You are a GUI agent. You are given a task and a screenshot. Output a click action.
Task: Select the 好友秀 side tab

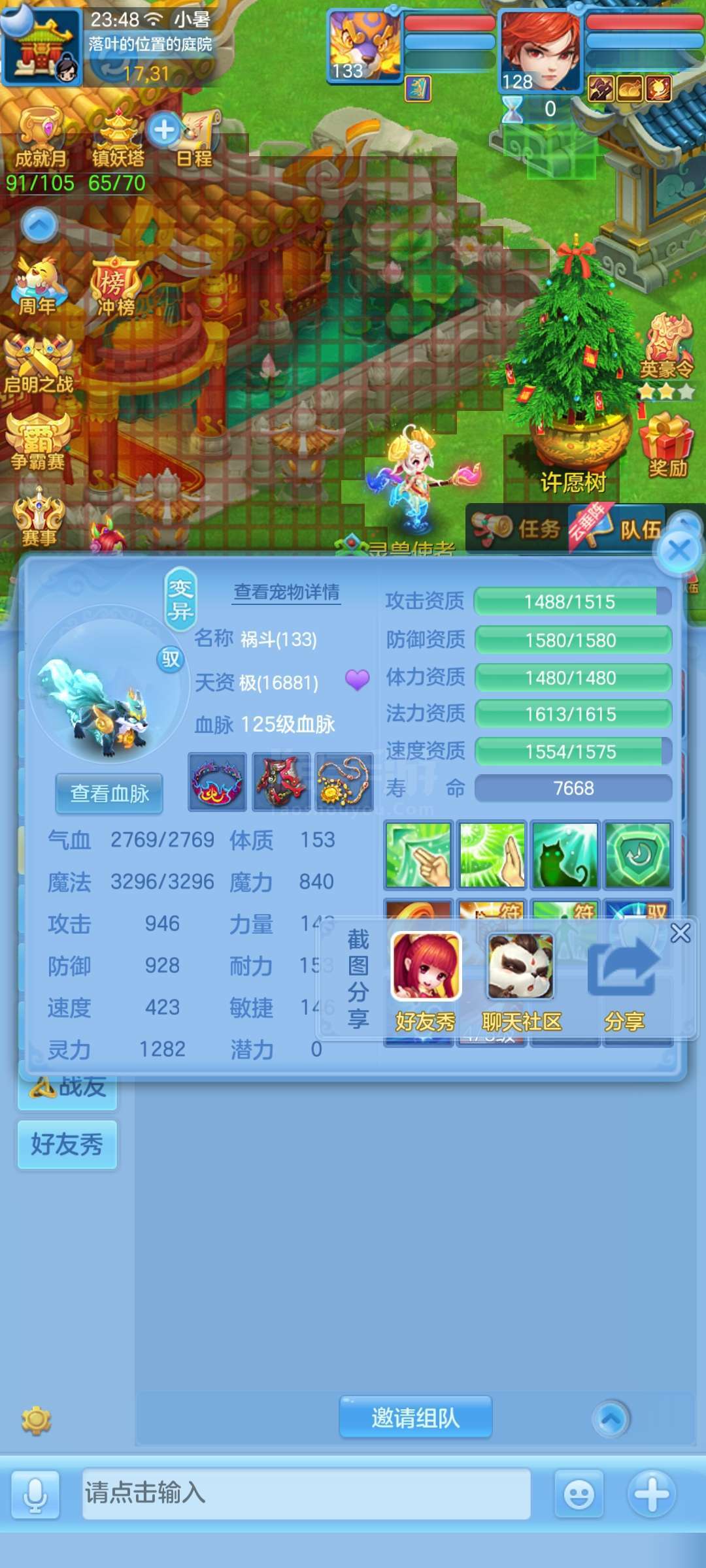point(67,1145)
